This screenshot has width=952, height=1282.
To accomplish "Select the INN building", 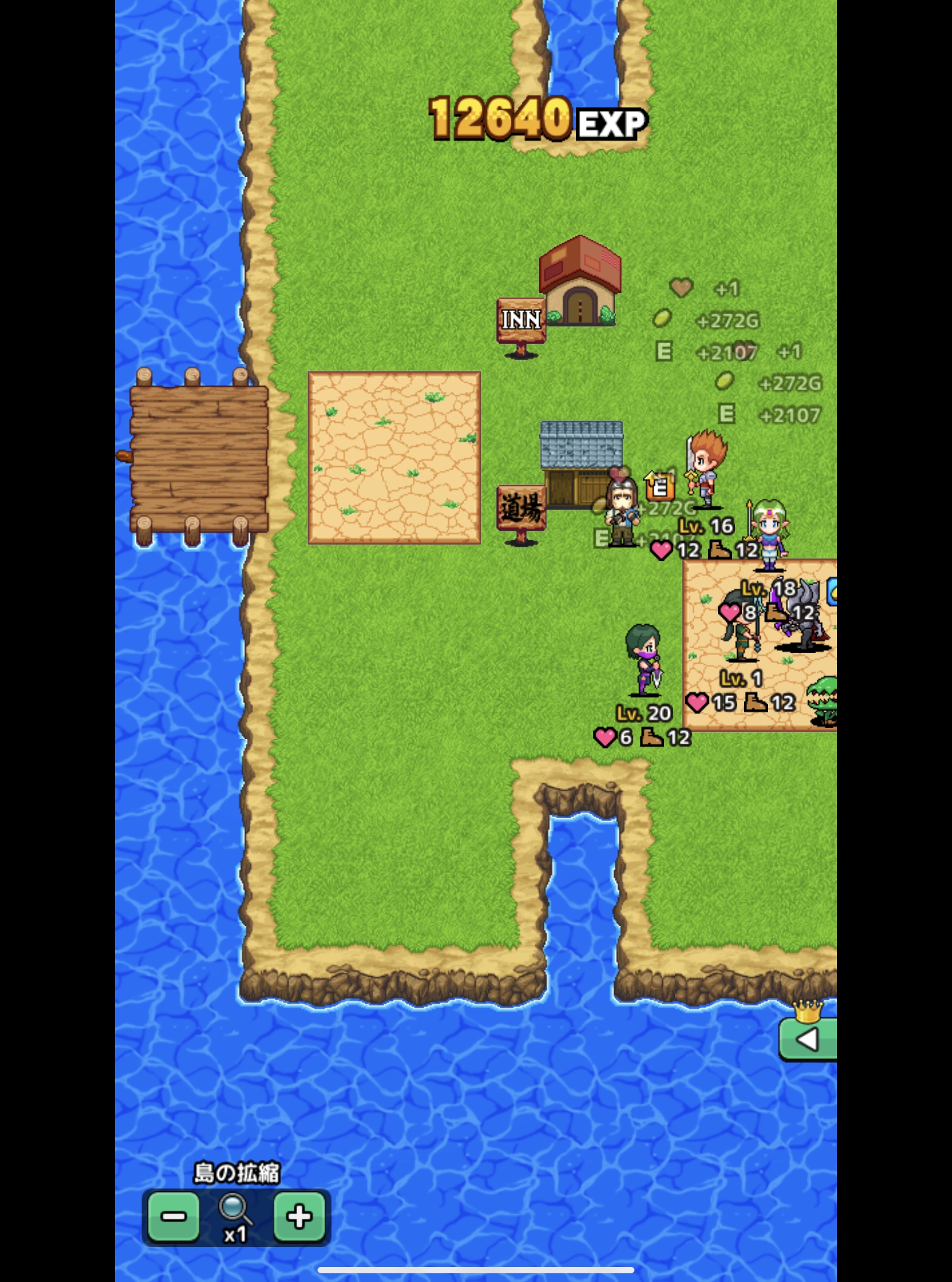I will pos(580,282).
